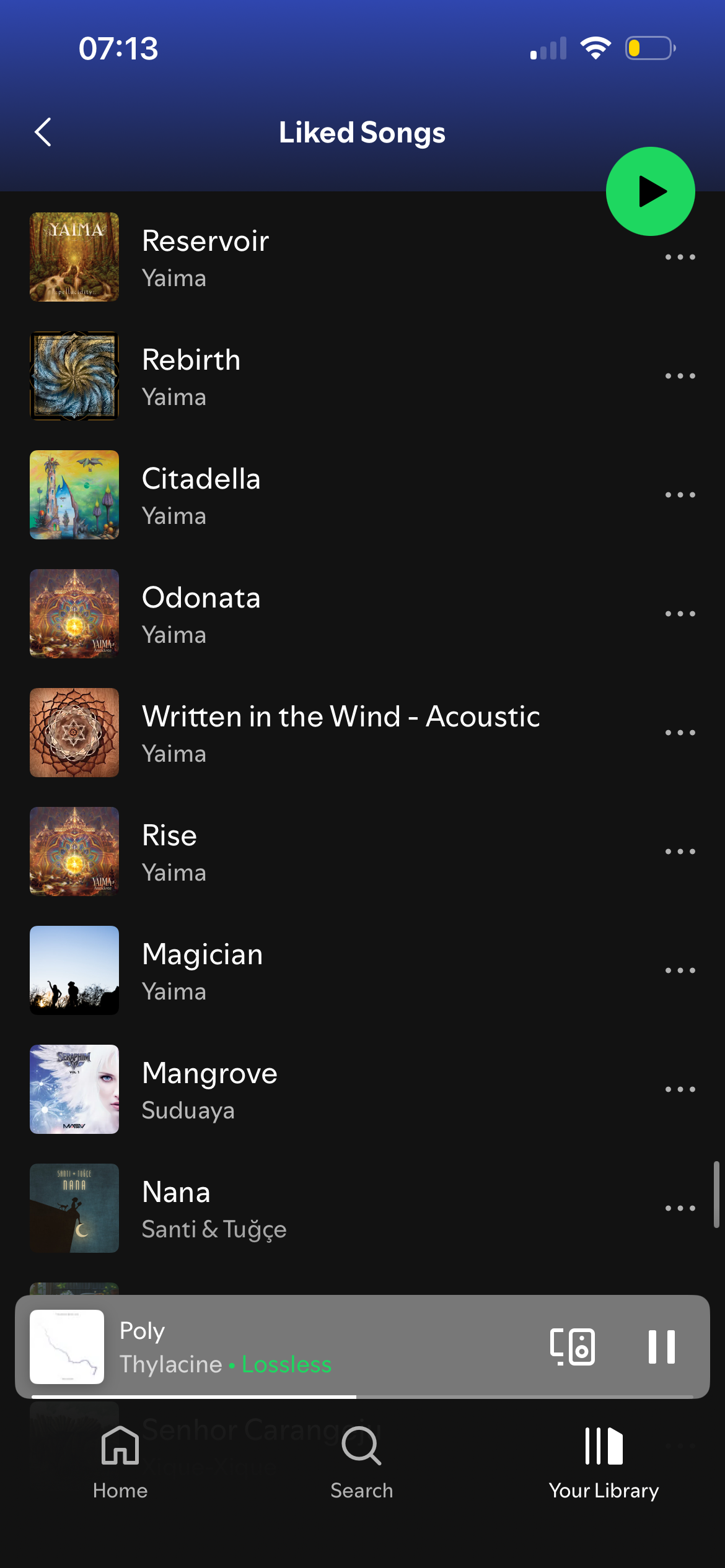Open more options for Reservoir
The width and height of the screenshot is (725, 1568).
(x=680, y=257)
